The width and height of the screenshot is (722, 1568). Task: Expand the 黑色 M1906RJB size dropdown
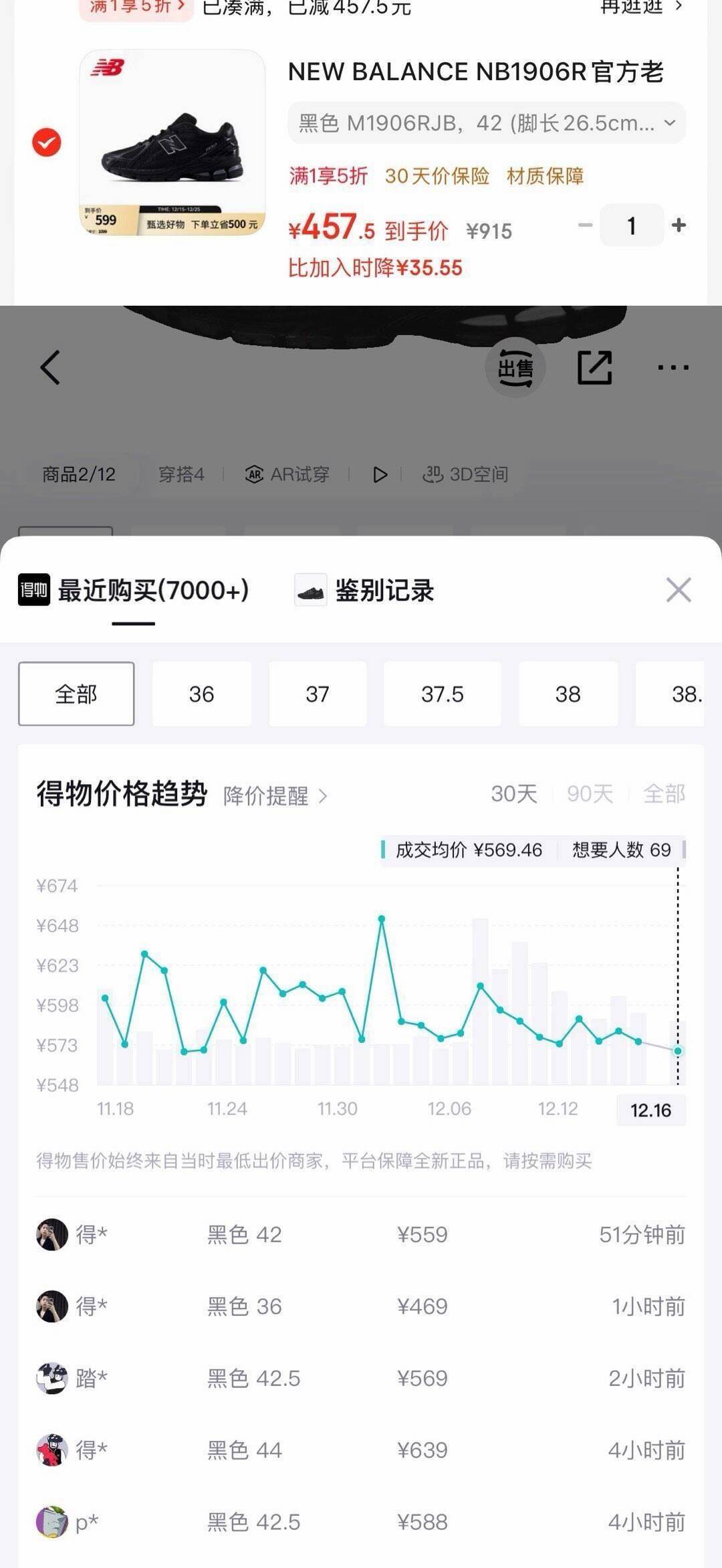pyautogui.click(x=487, y=123)
